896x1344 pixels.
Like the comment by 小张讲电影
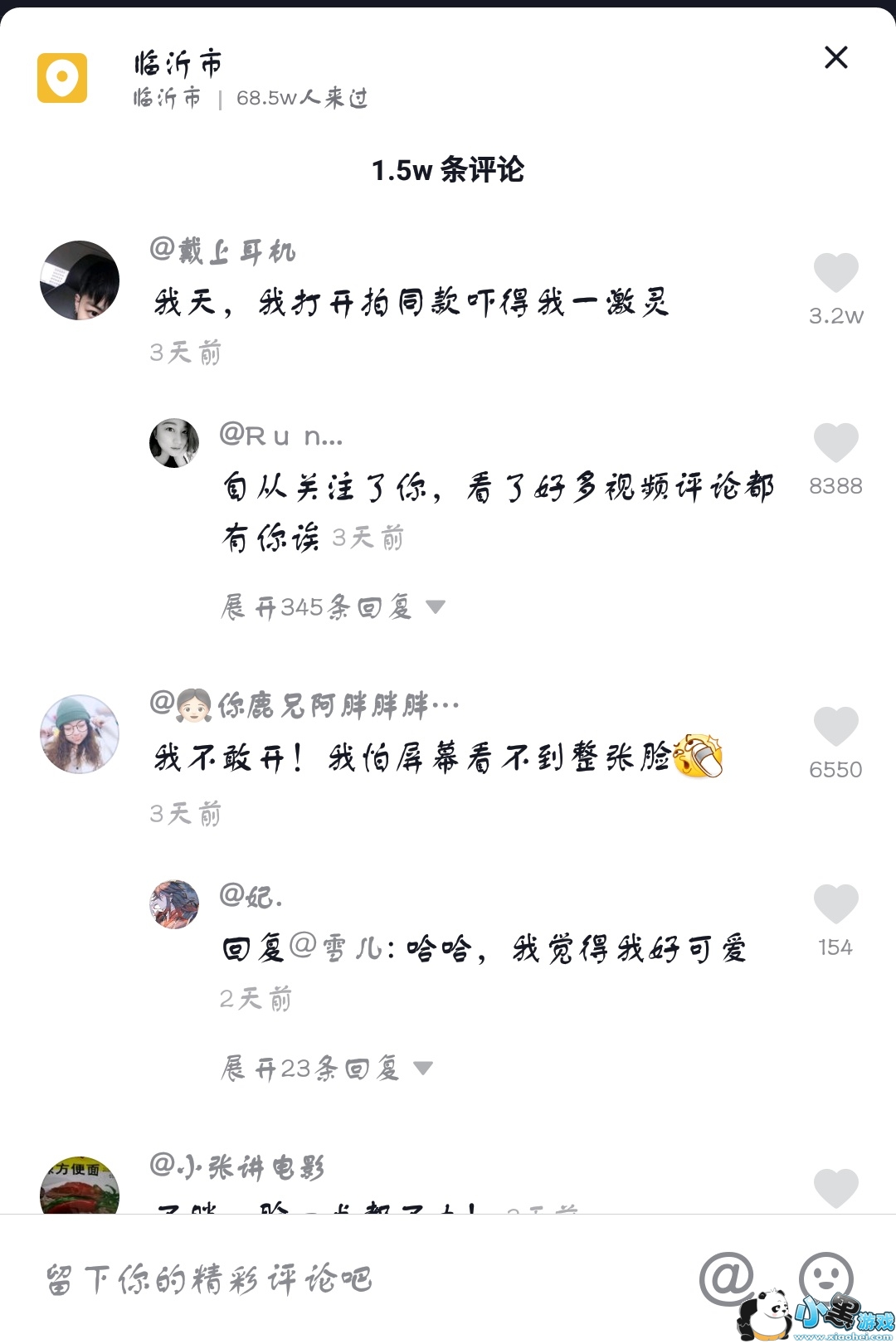[x=835, y=1188]
